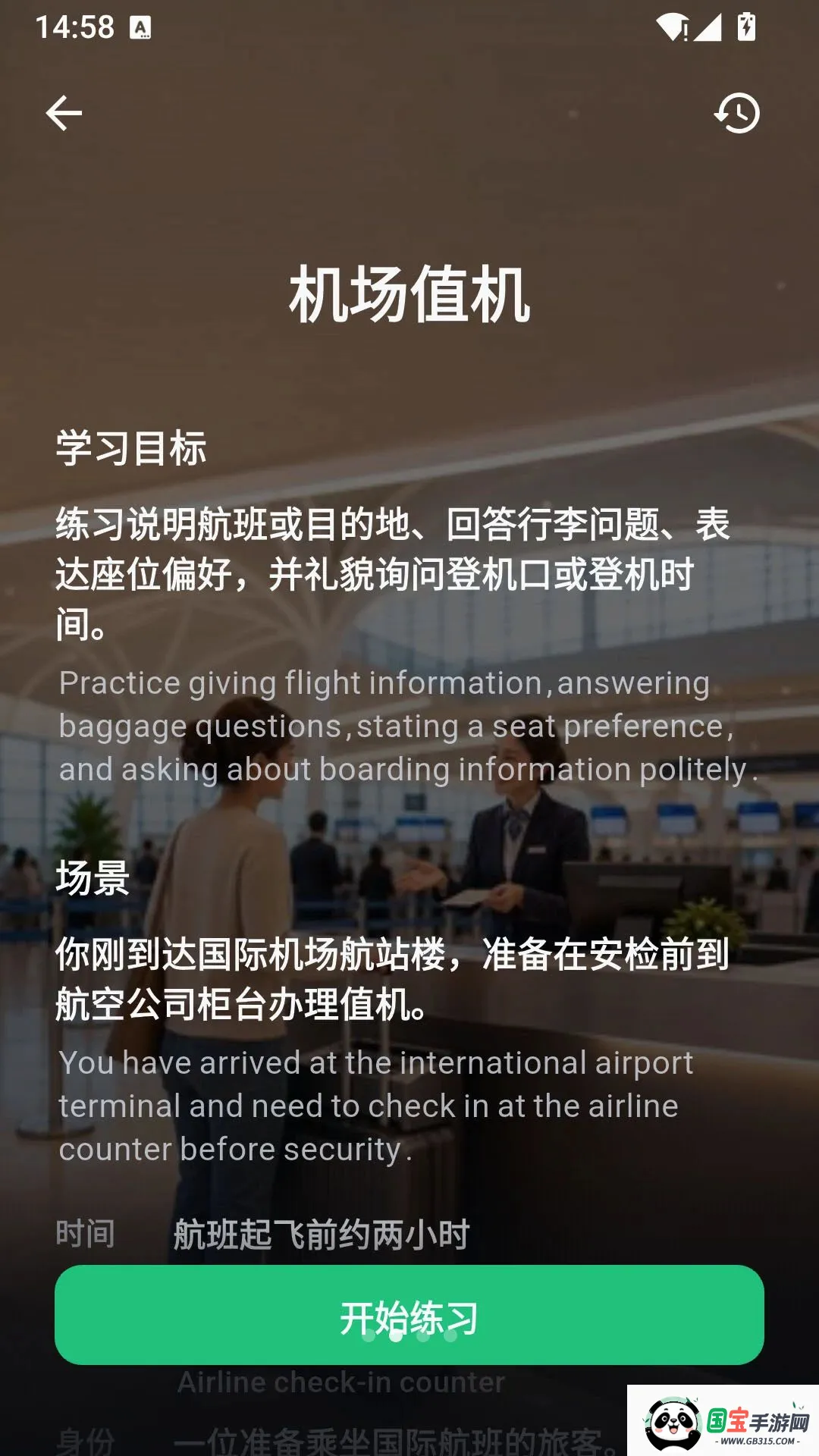The width and height of the screenshot is (819, 1456).
Task: Go back using the arrow icon
Action: (x=64, y=114)
